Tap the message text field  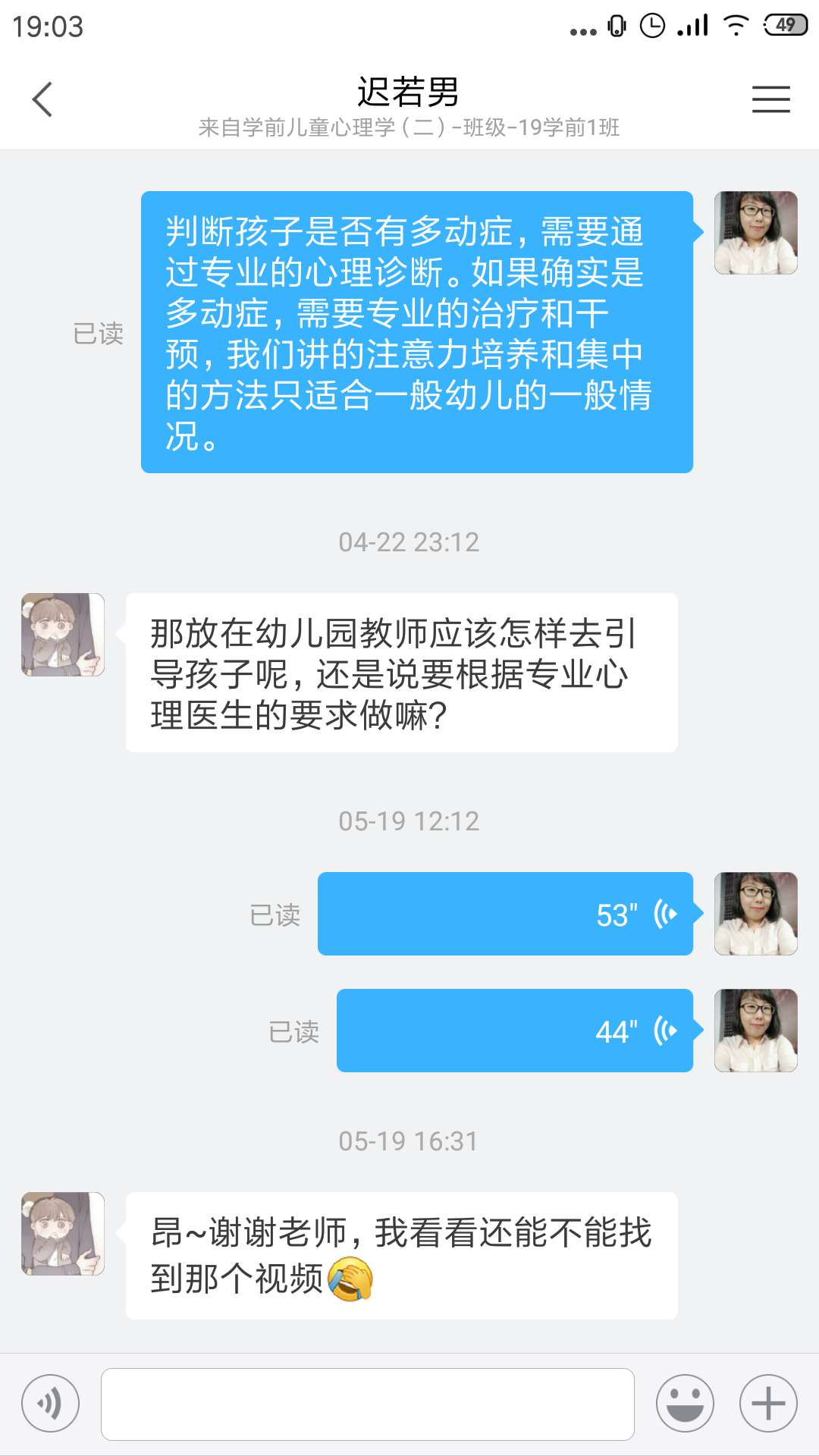[368, 1404]
